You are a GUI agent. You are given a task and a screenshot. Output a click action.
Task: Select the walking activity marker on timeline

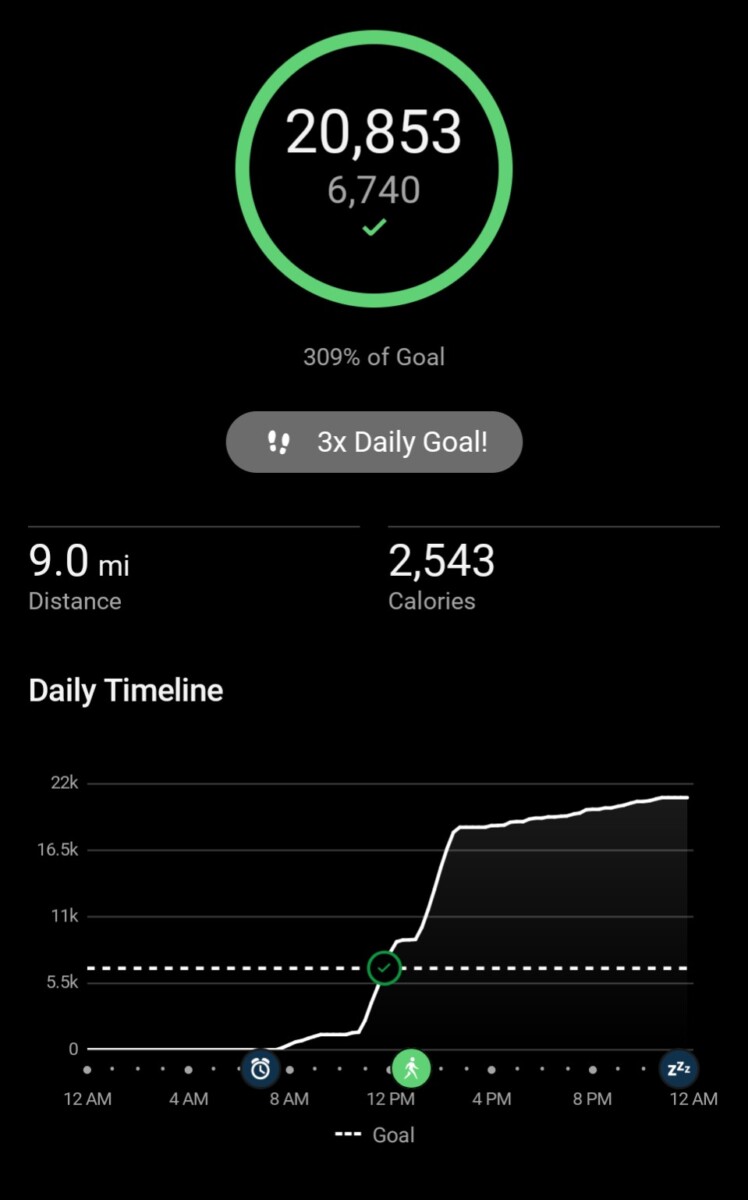click(411, 1069)
